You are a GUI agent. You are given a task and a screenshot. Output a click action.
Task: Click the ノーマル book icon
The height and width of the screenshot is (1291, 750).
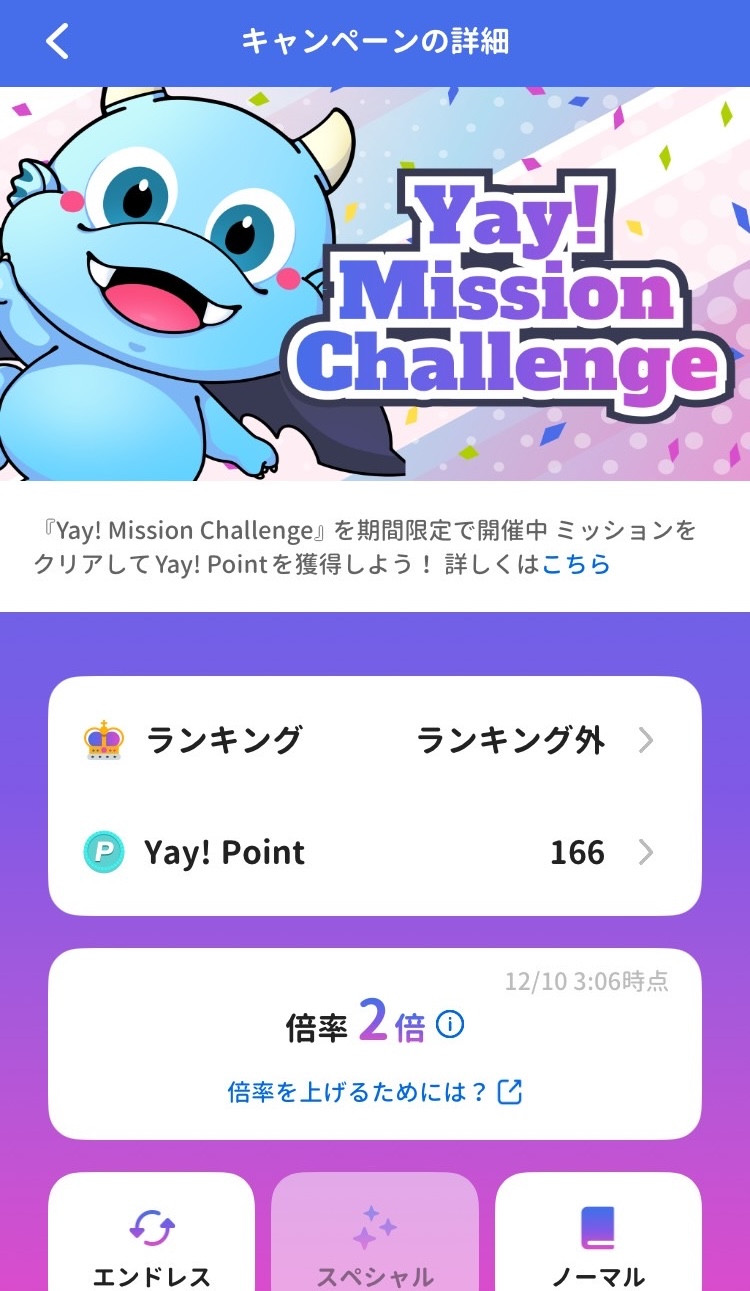point(597,1222)
